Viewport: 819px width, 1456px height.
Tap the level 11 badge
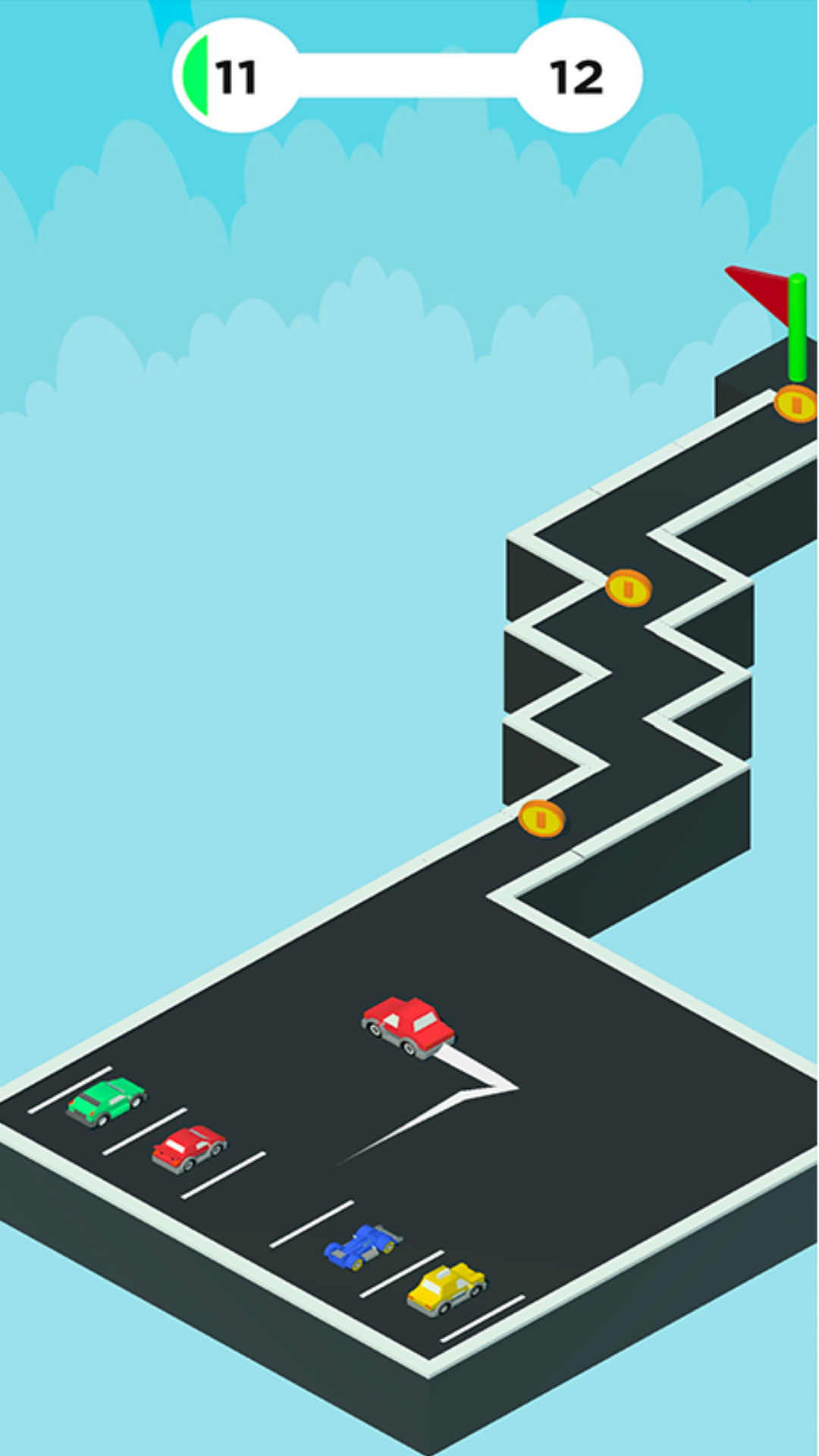(235, 76)
